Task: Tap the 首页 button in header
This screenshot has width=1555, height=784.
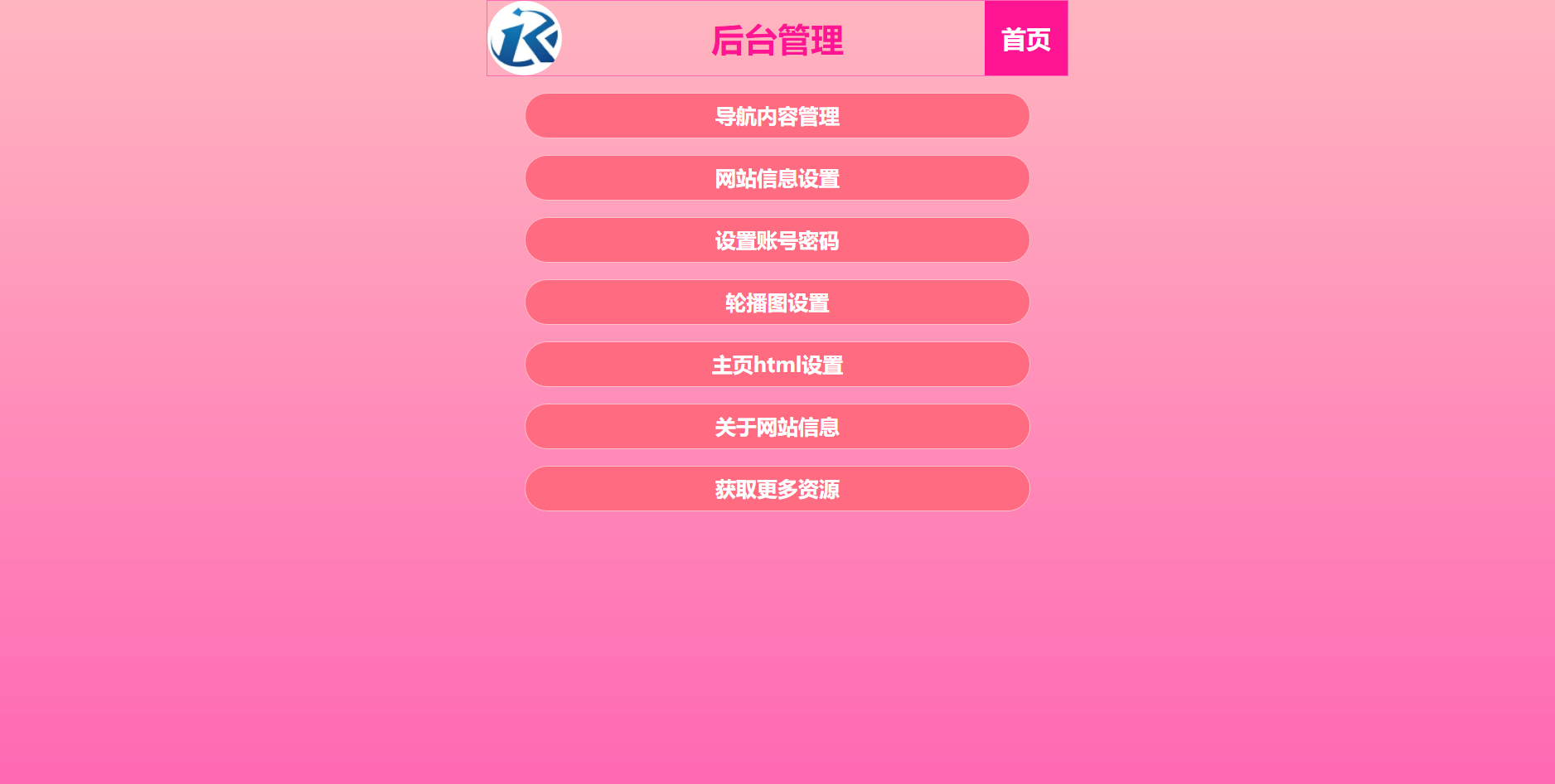Action: coord(1025,39)
